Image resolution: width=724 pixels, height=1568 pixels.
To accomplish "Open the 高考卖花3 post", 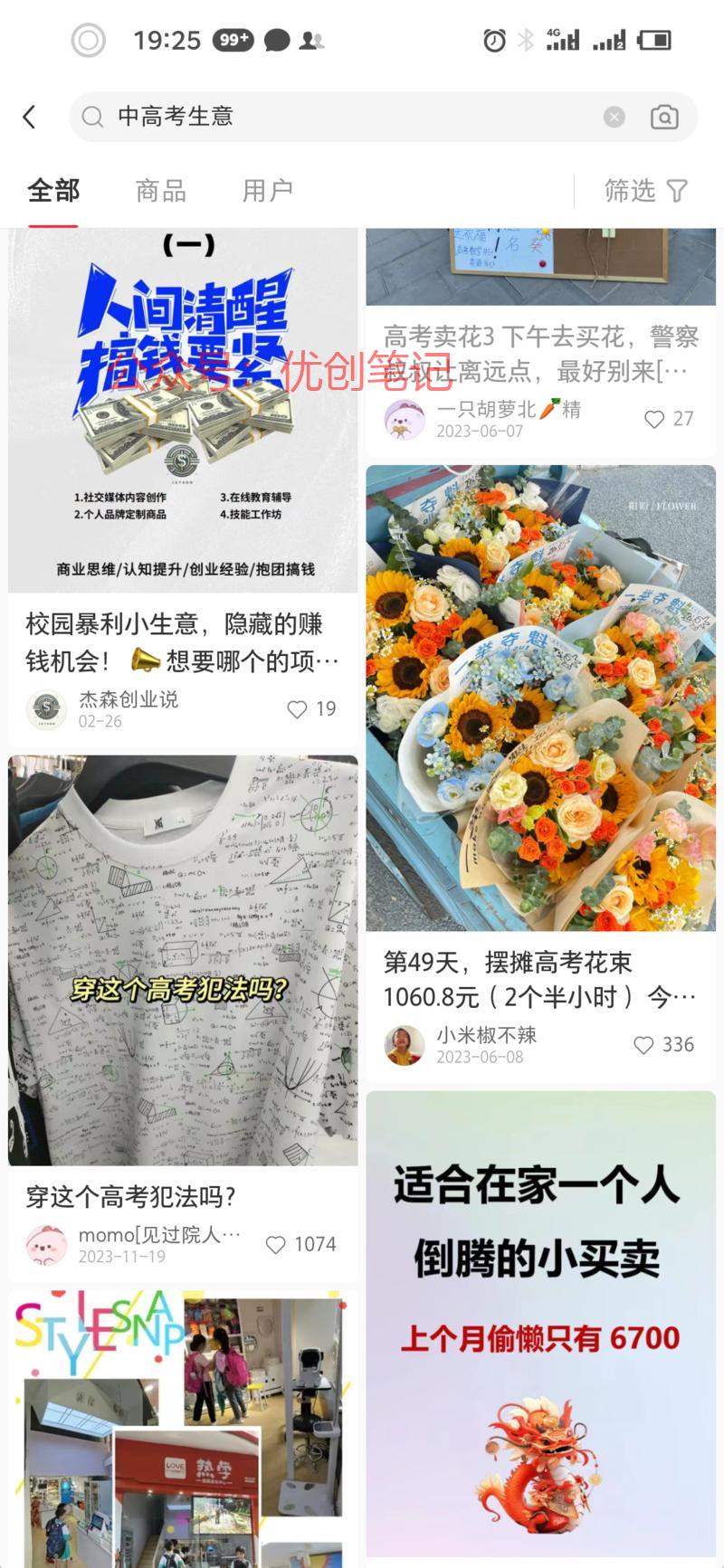I will coord(540,353).
